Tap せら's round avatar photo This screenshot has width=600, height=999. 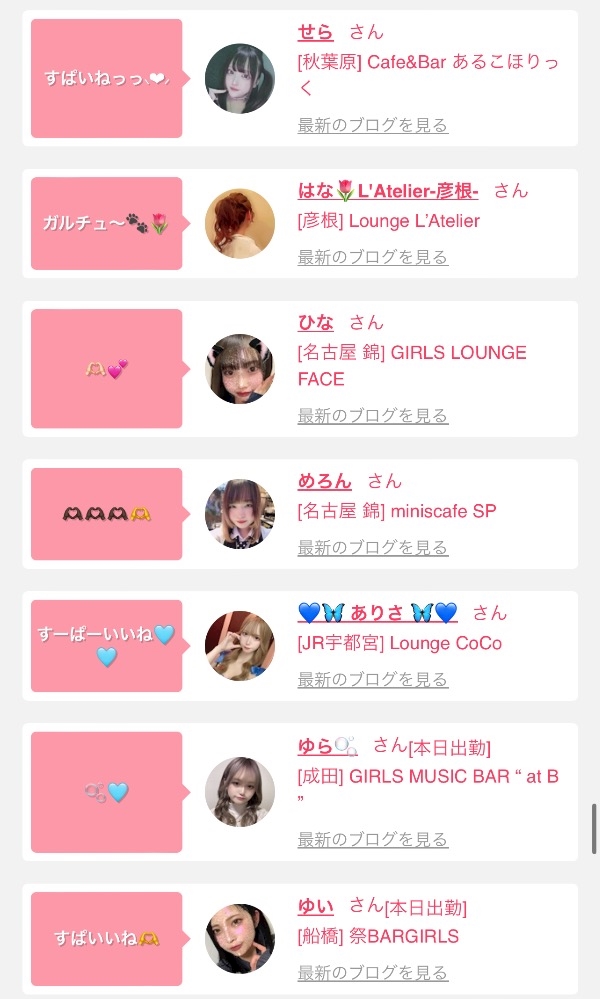pos(239,78)
